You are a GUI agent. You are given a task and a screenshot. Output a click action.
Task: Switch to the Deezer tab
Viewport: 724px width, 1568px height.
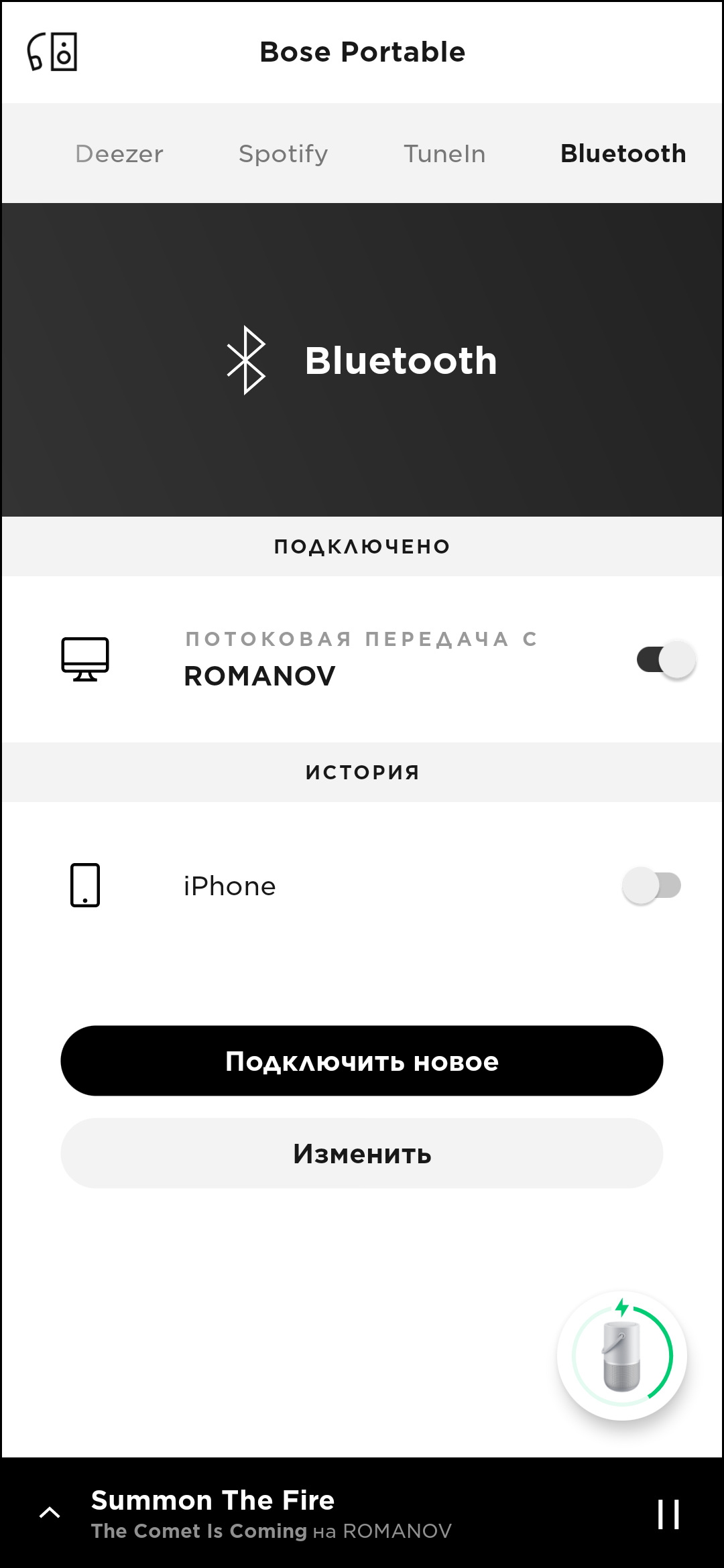[x=119, y=153]
